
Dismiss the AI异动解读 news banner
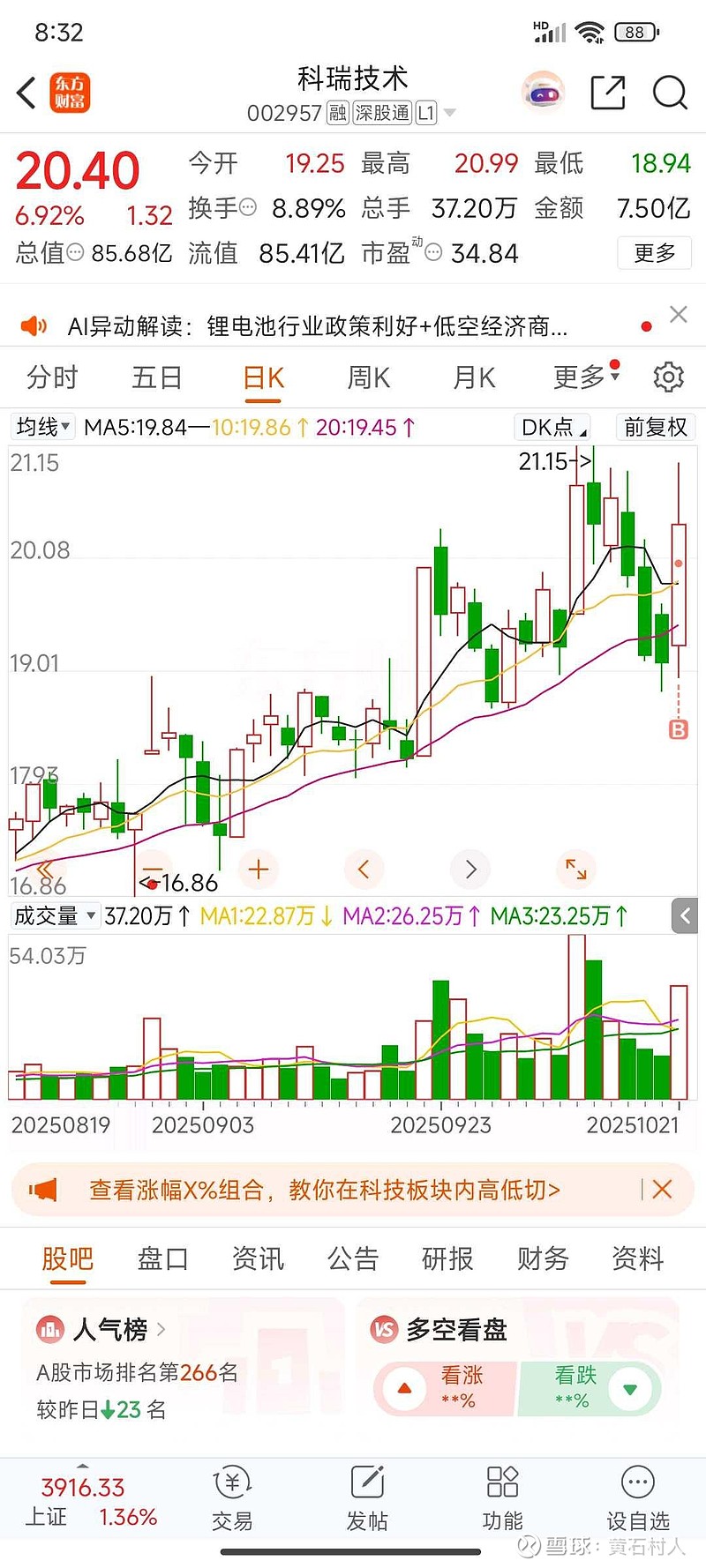click(678, 315)
